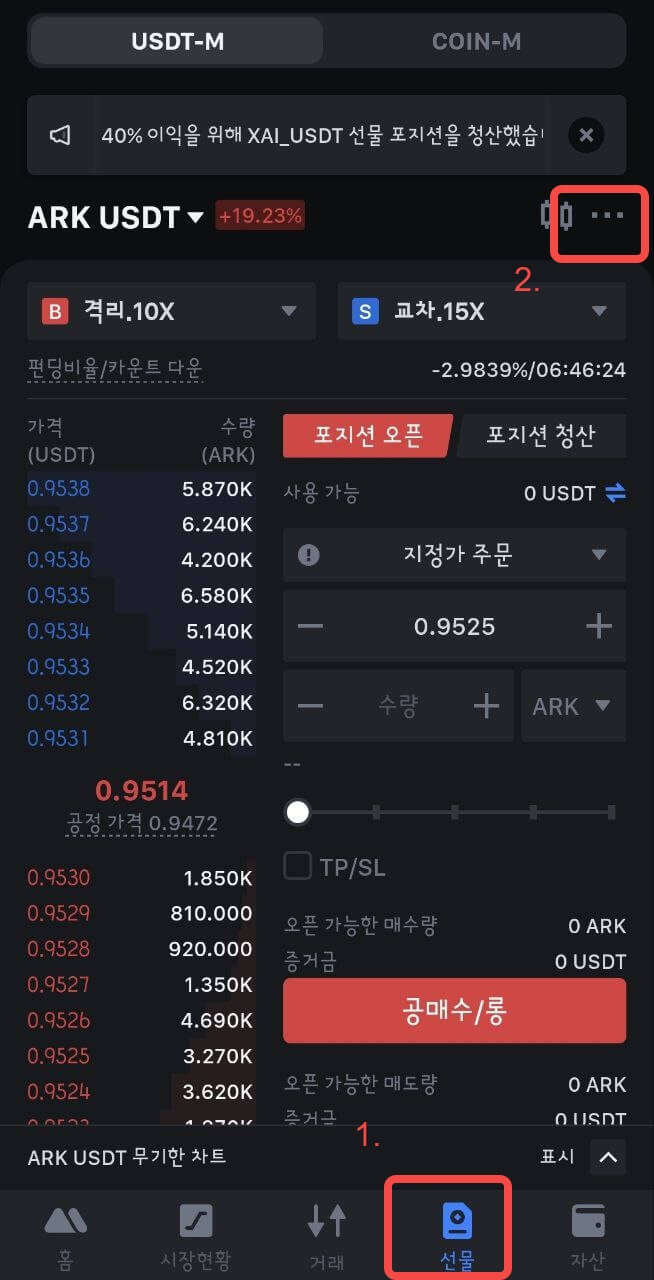The height and width of the screenshot is (1280, 654).
Task: Tap the 공매수/롱 buy button
Action: 454,1010
